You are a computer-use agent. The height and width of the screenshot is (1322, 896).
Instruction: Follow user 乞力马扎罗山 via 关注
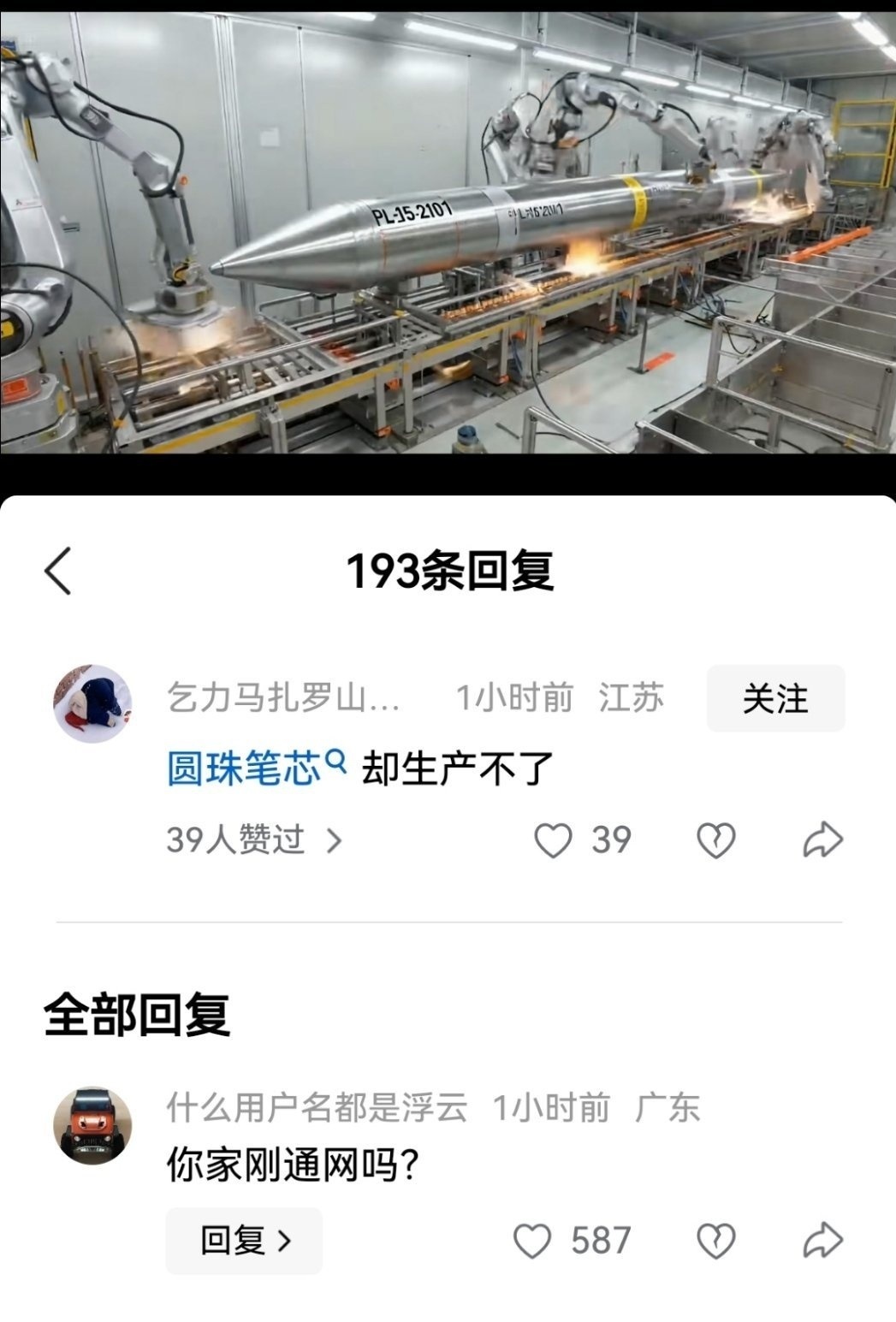774,698
